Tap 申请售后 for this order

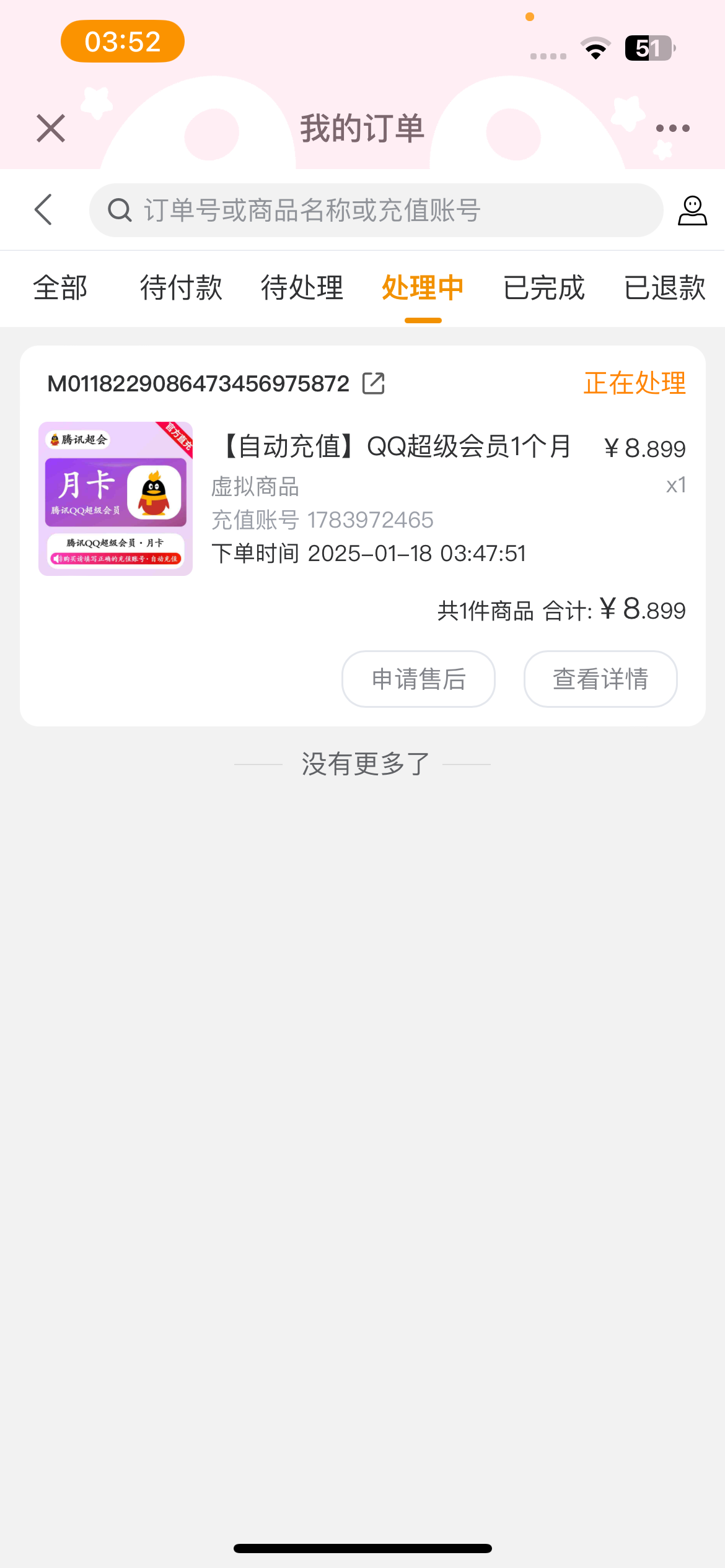coord(418,679)
